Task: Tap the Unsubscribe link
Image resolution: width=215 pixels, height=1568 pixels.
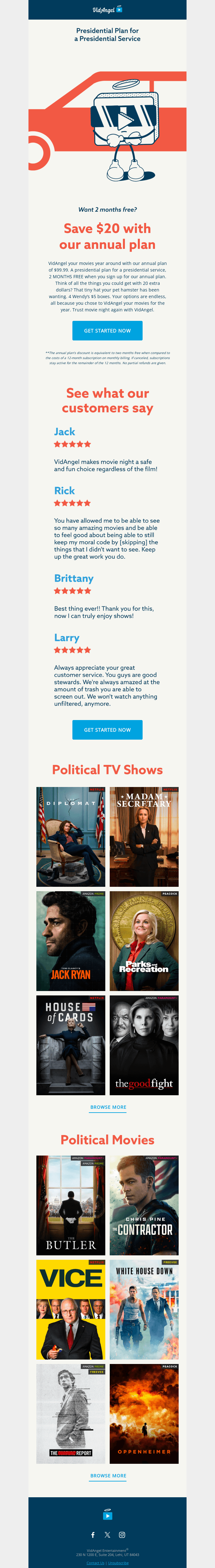Action: click(118, 1563)
